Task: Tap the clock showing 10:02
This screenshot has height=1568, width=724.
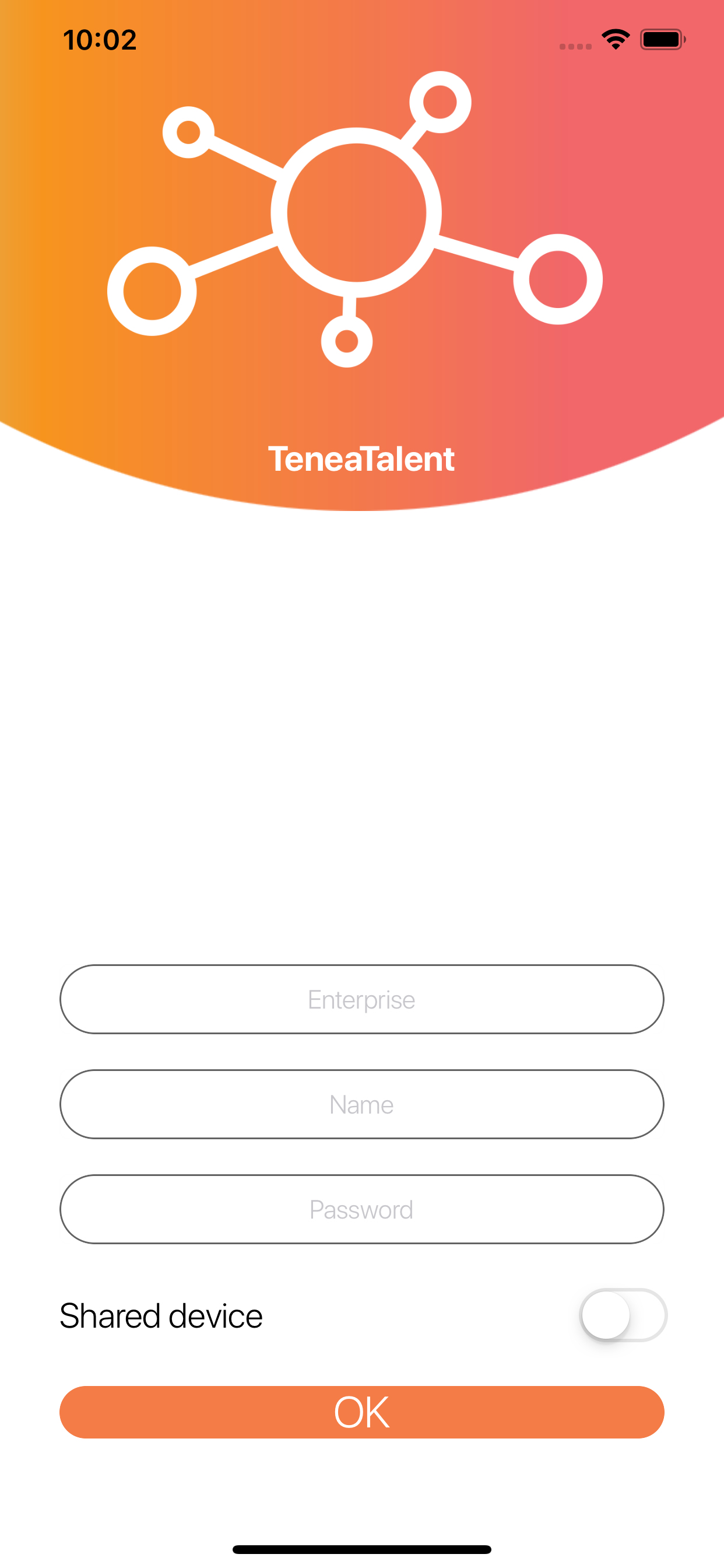Action: [x=99, y=39]
